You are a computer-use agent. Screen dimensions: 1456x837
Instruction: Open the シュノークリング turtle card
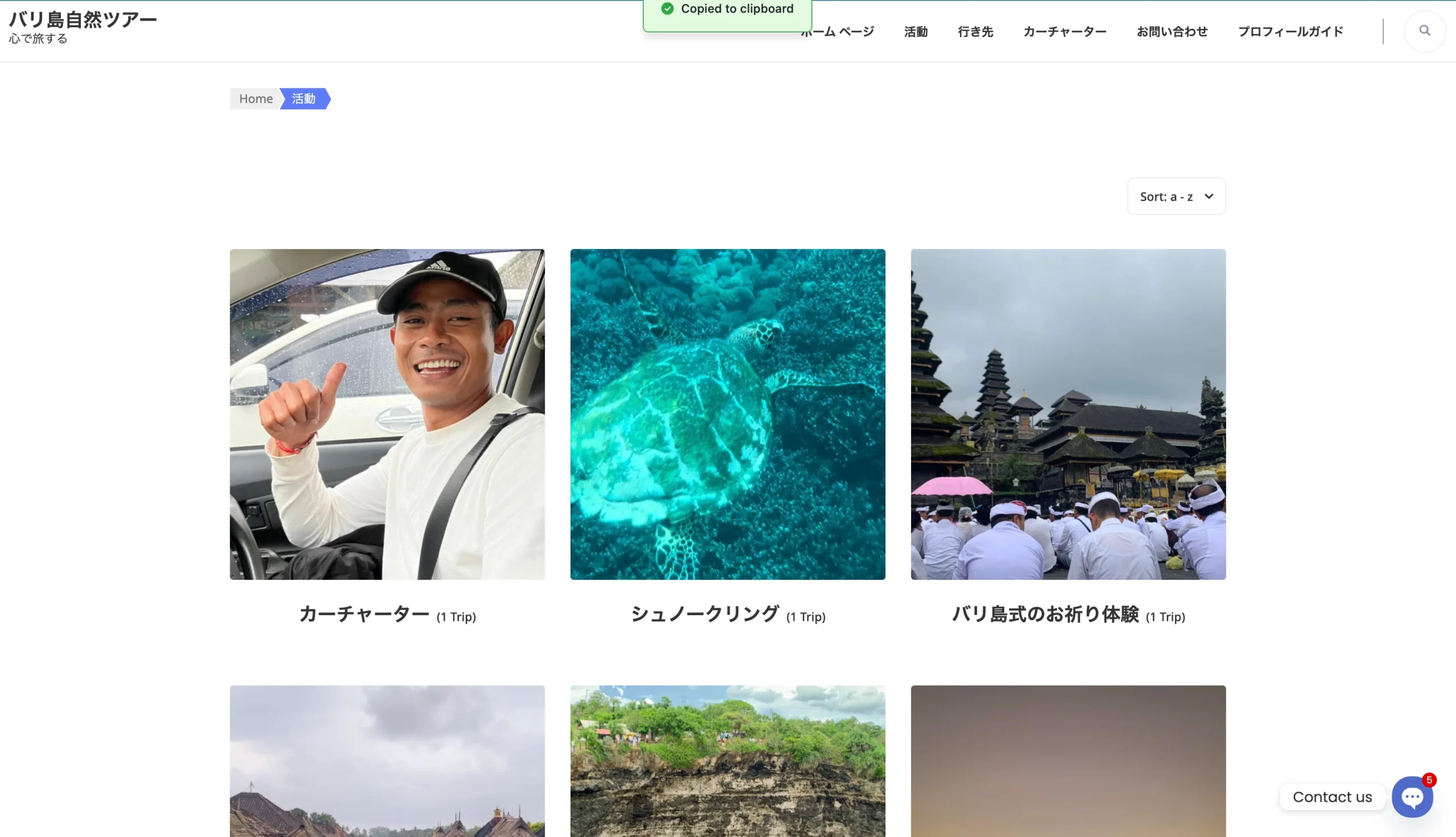point(727,414)
